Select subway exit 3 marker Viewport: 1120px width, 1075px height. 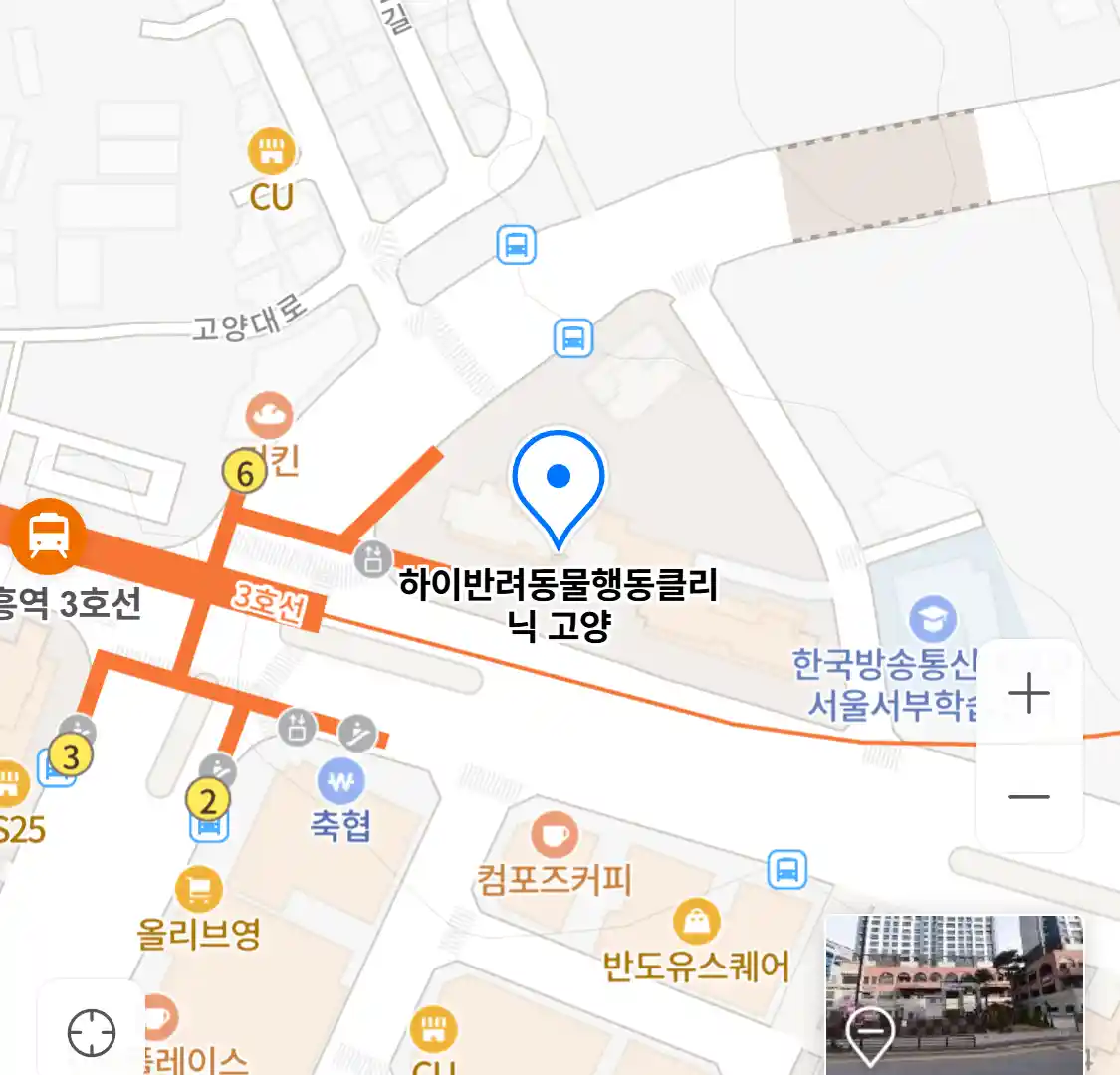pyautogui.click(x=70, y=756)
